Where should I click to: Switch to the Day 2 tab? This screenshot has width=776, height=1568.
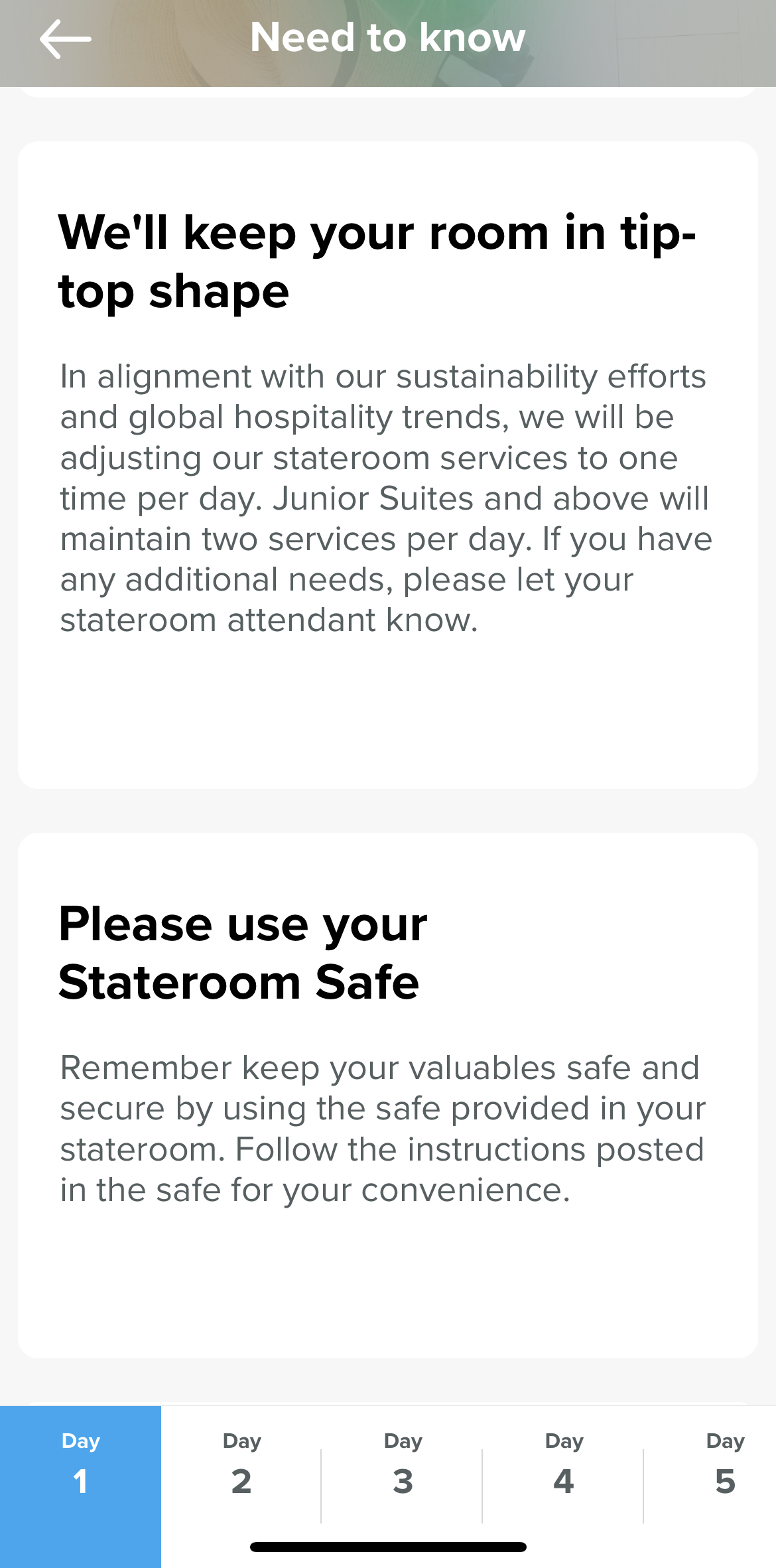(x=241, y=1486)
